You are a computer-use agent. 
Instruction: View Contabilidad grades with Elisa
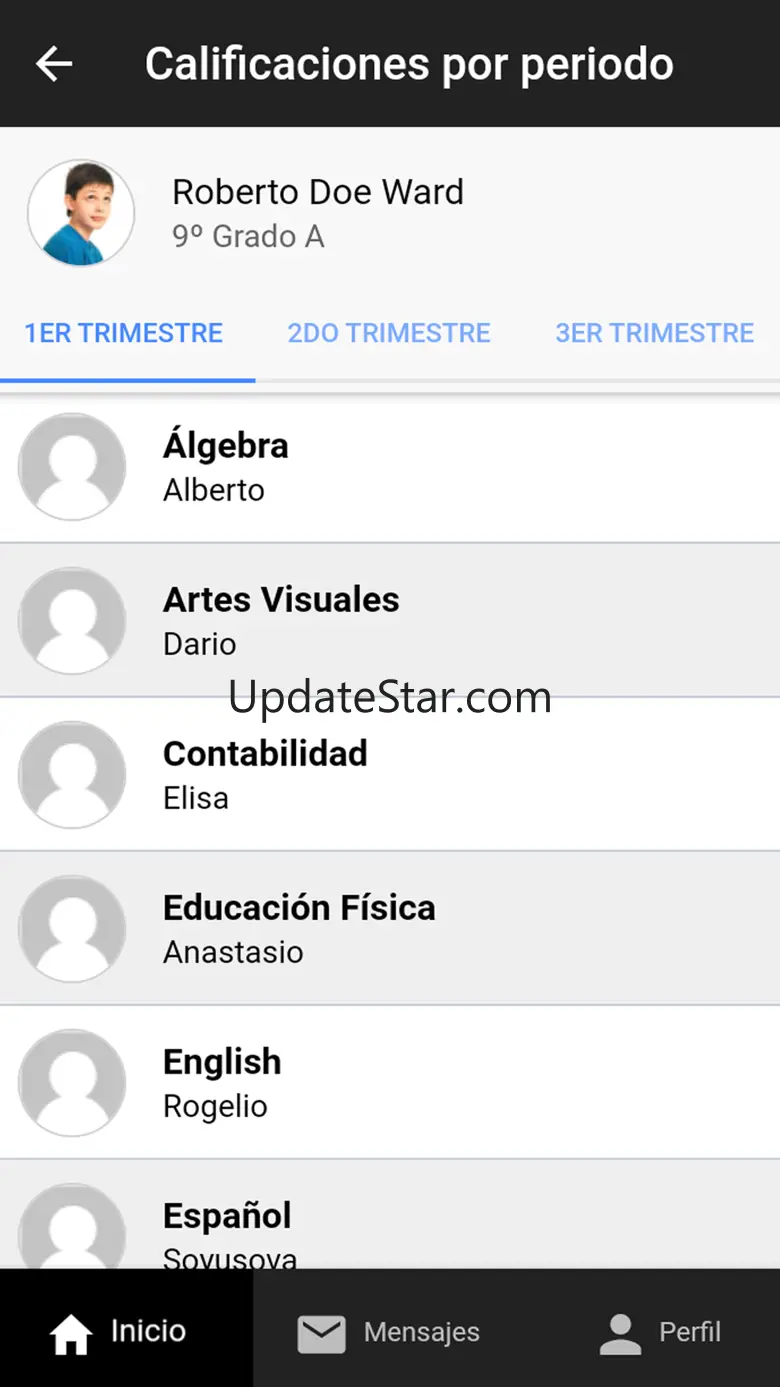[390, 775]
